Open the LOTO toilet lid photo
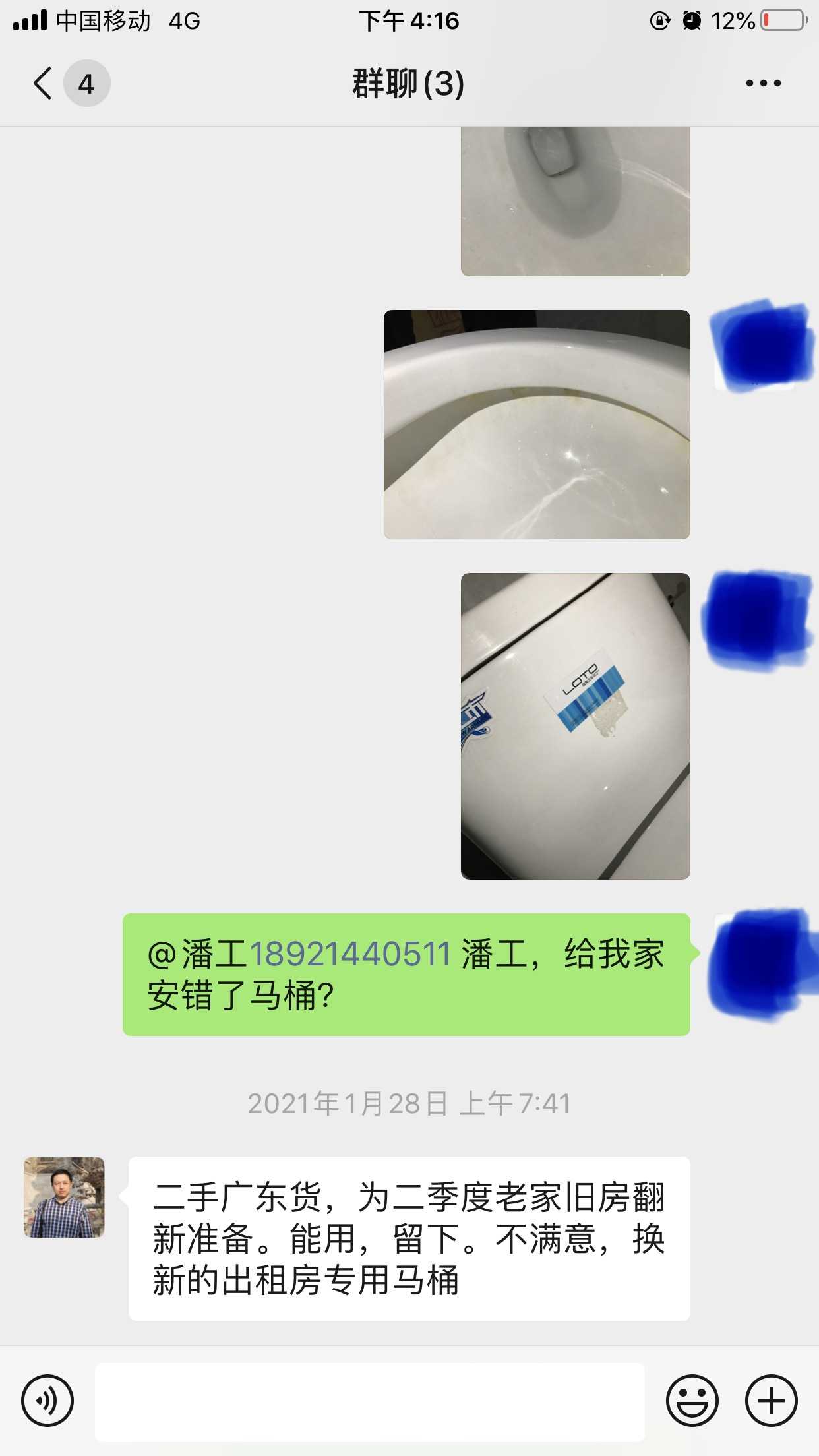The image size is (819, 1456). tap(575, 726)
